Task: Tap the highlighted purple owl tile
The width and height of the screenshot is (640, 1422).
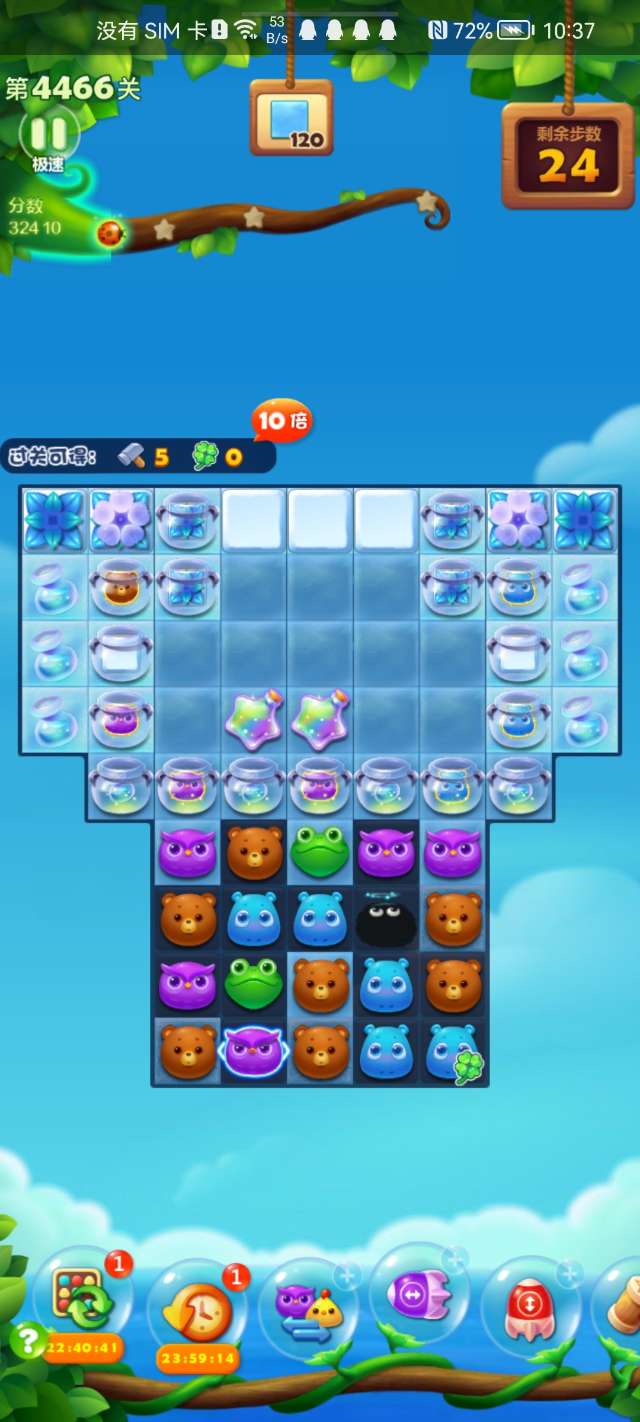Action: pyautogui.click(x=254, y=1051)
